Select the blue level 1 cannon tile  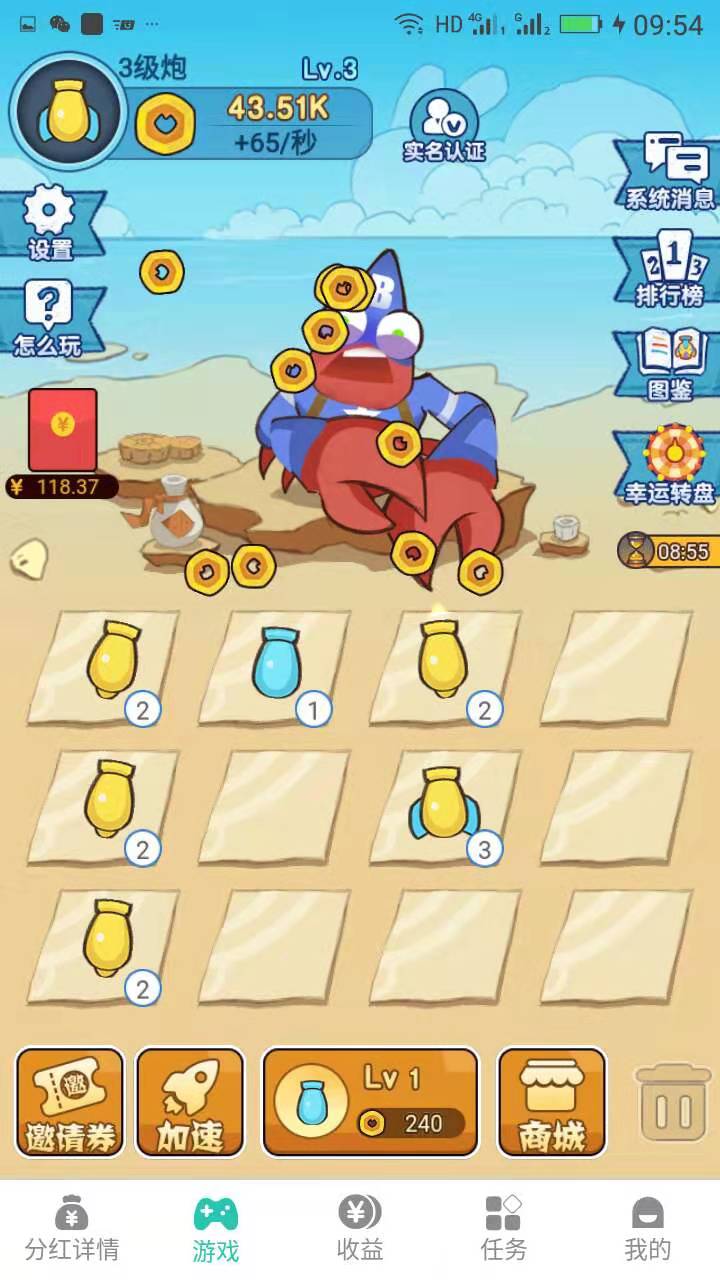276,665
